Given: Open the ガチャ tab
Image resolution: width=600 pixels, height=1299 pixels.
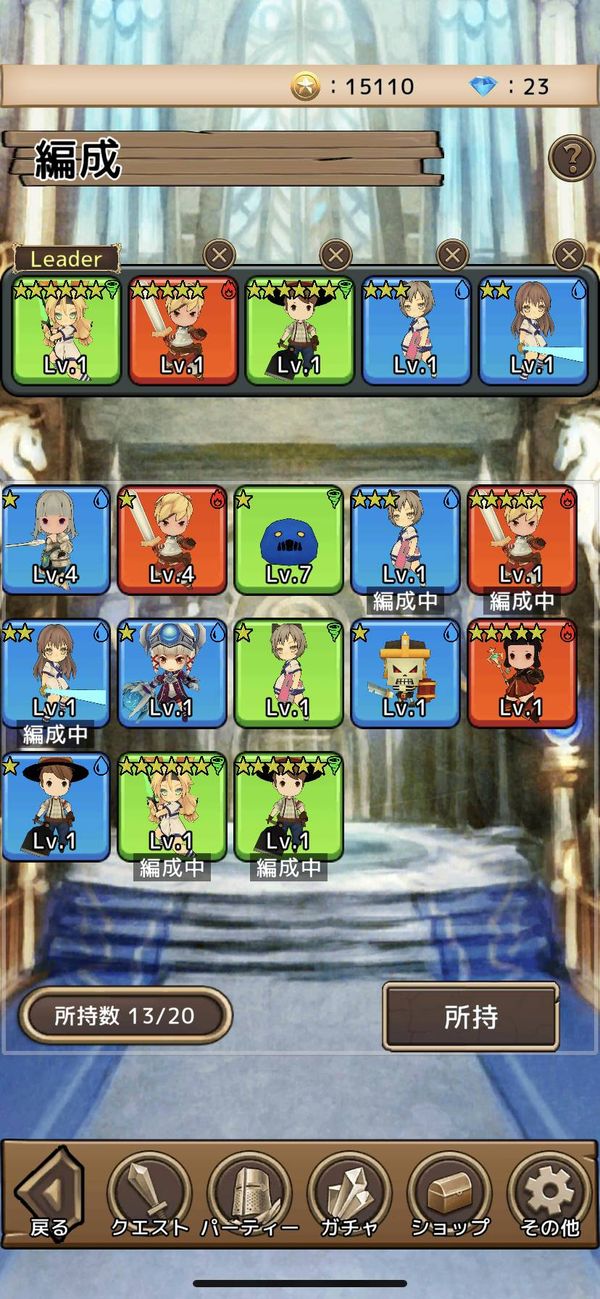Looking at the screenshot, I should click(x=349, y=1194).
